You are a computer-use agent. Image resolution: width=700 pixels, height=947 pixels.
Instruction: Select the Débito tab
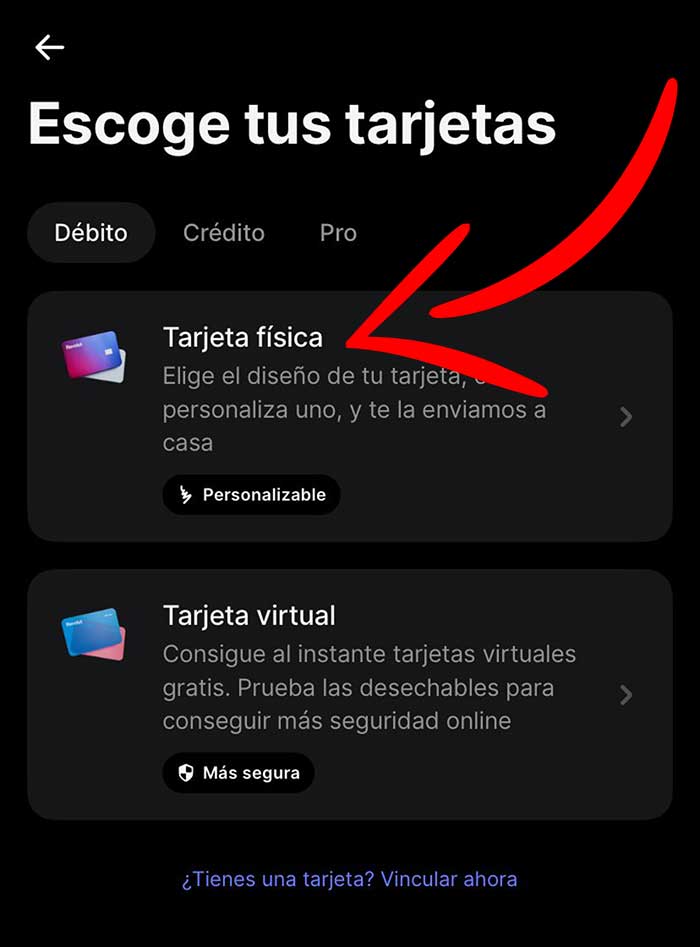pyautogui.click(x=91, y=233)
